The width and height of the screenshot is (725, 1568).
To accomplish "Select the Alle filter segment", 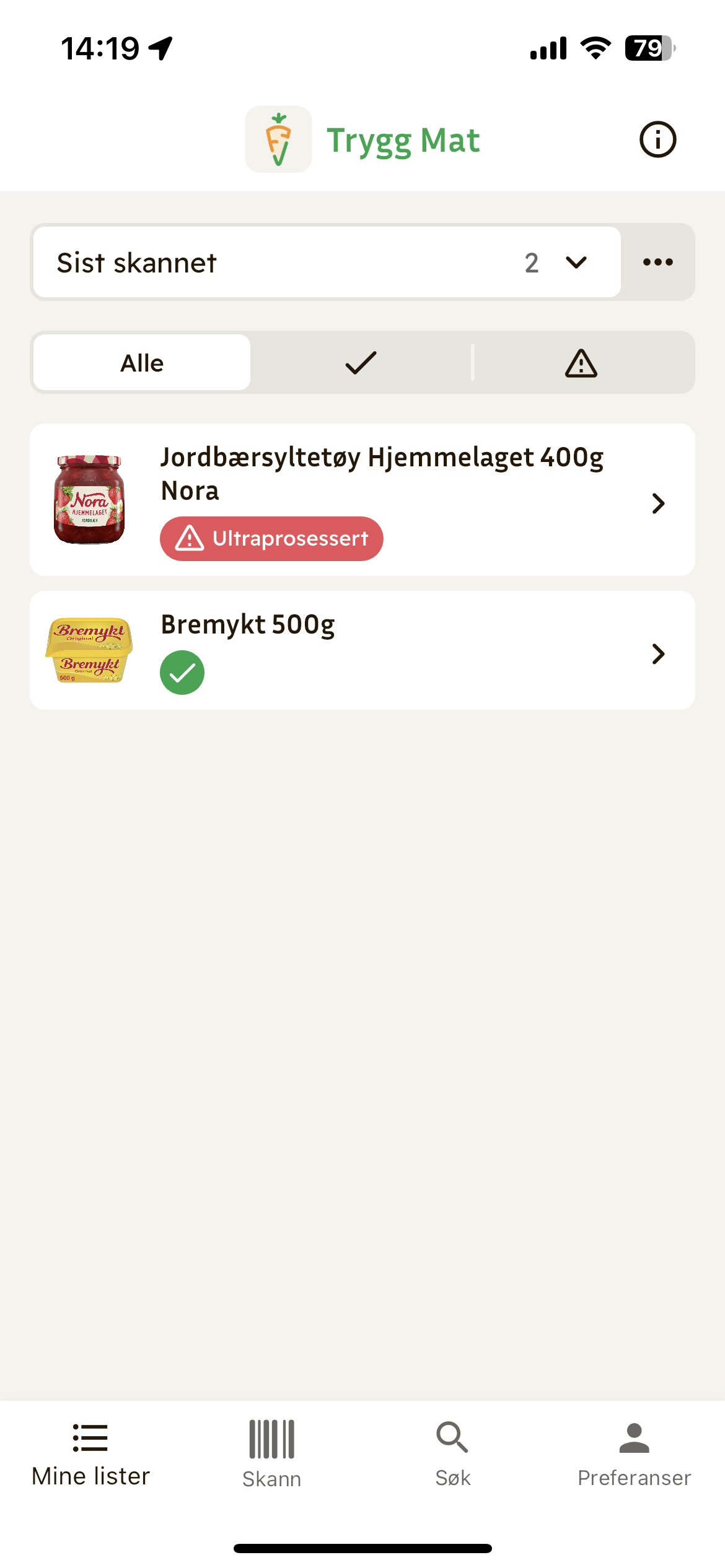I will tap(142, 363).
